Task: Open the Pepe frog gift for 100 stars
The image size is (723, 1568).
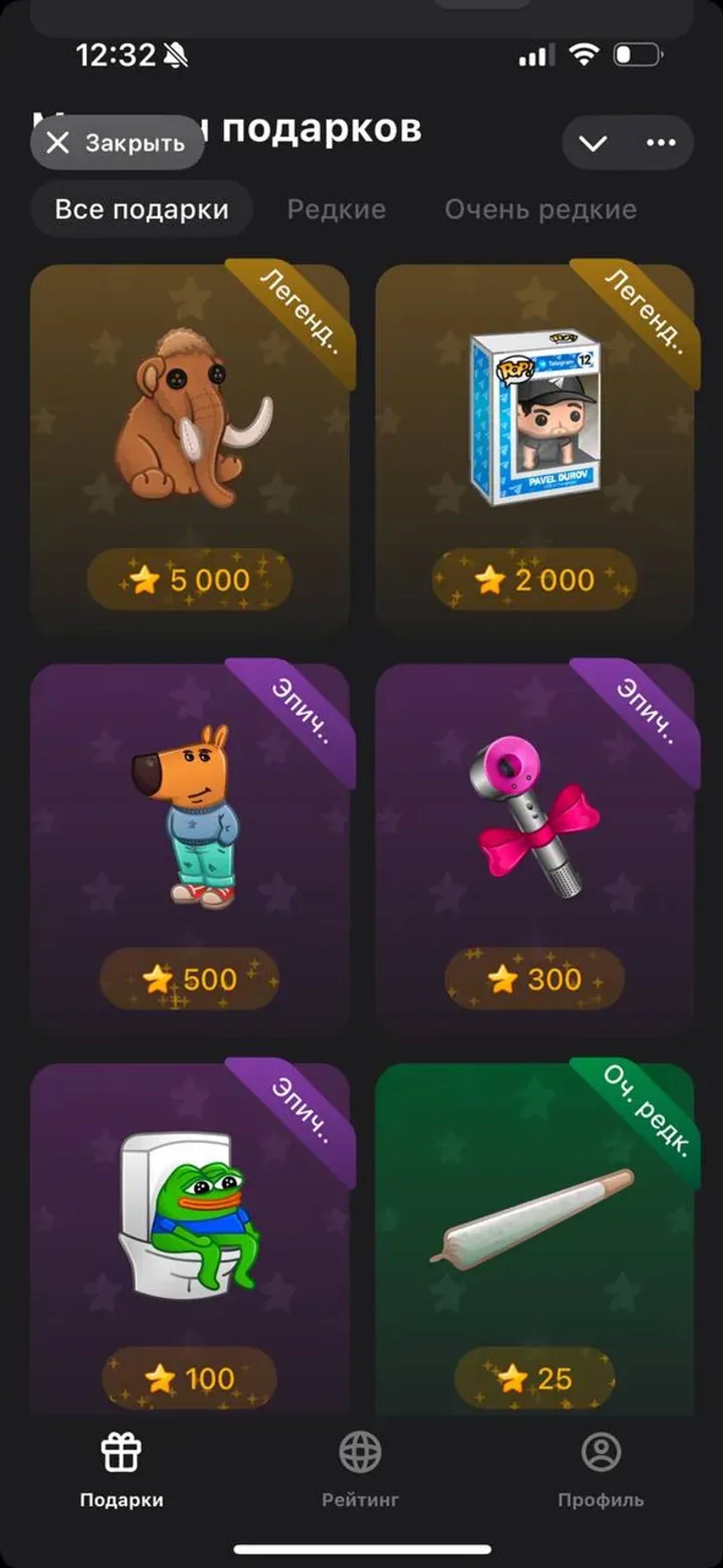Action: [x=189, y=1242]
